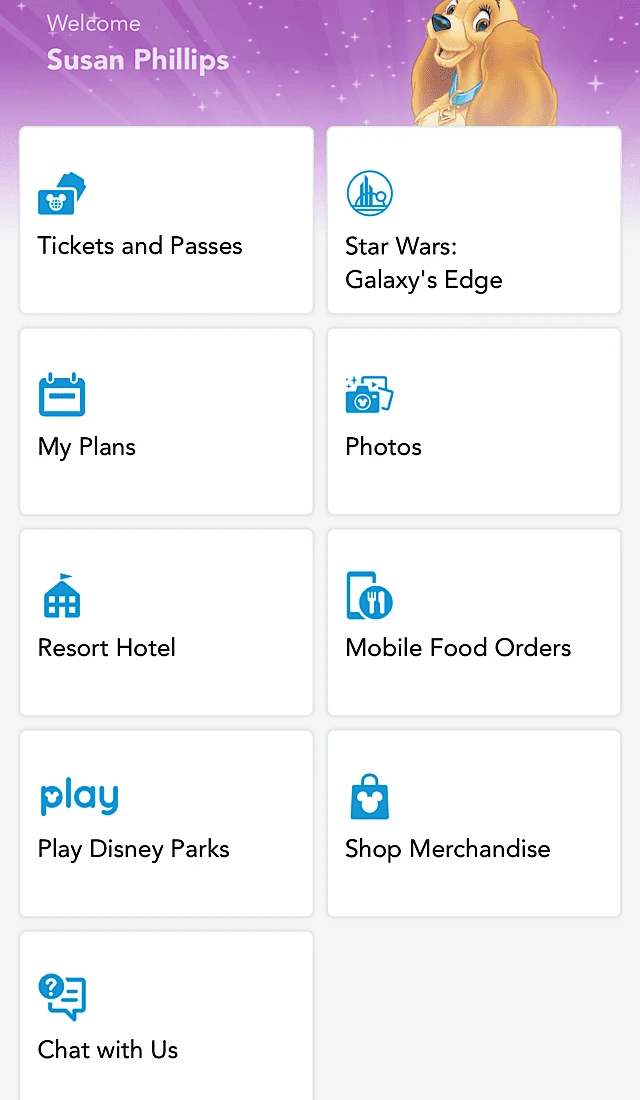Open the Photos card
The width and height of the screenshot is (640, 1100).
(x=474, y=421)
